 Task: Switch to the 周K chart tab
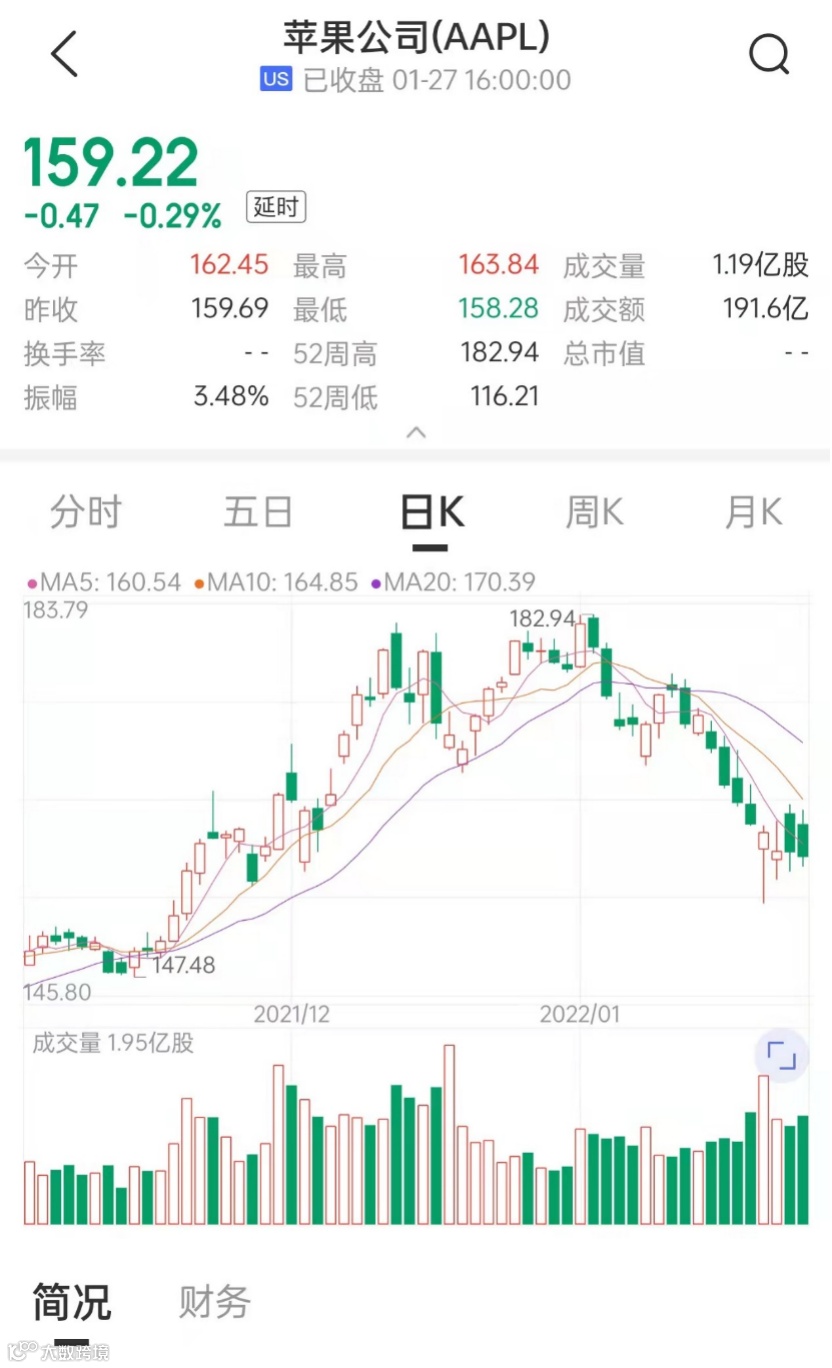pyautogui.click(x=594, y=513)
